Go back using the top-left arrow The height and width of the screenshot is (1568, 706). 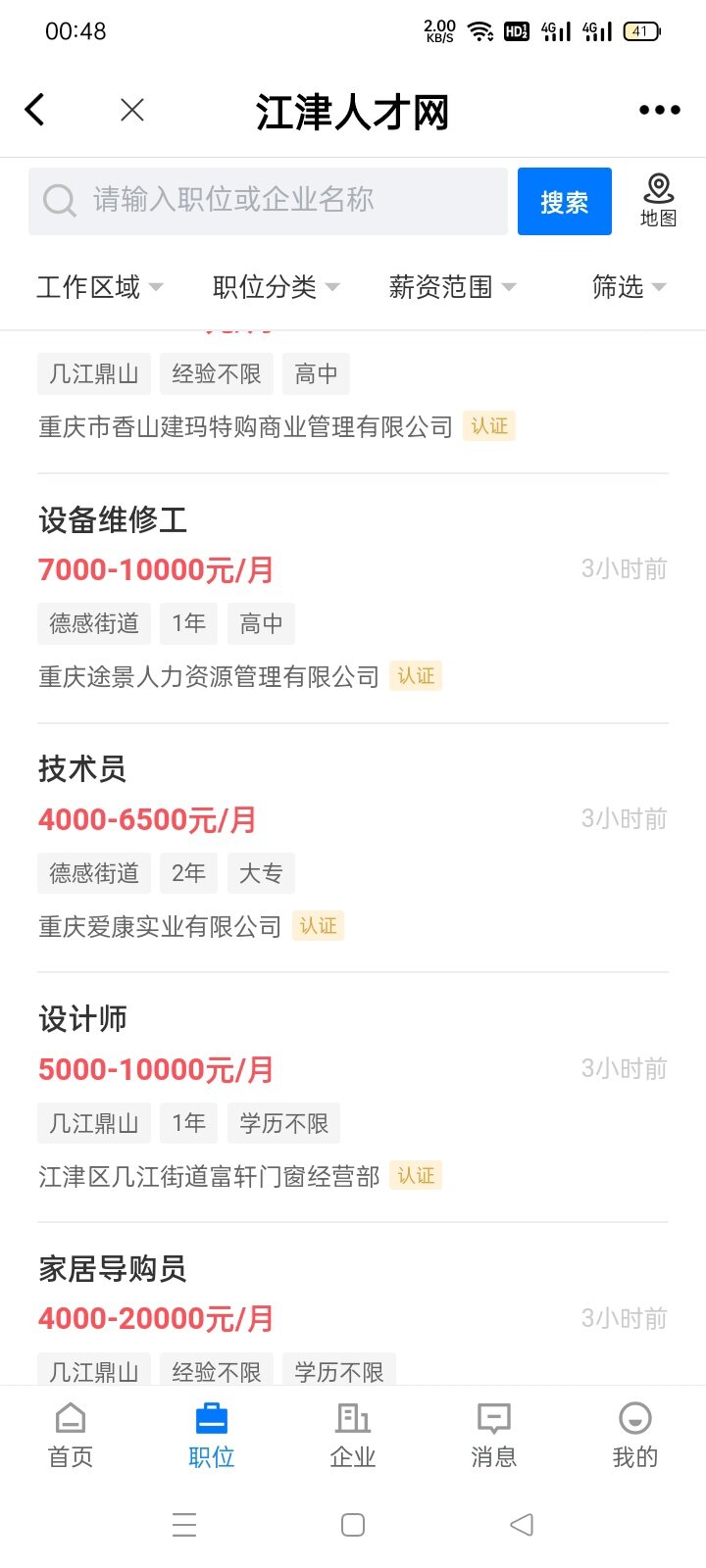coord(35,110)
